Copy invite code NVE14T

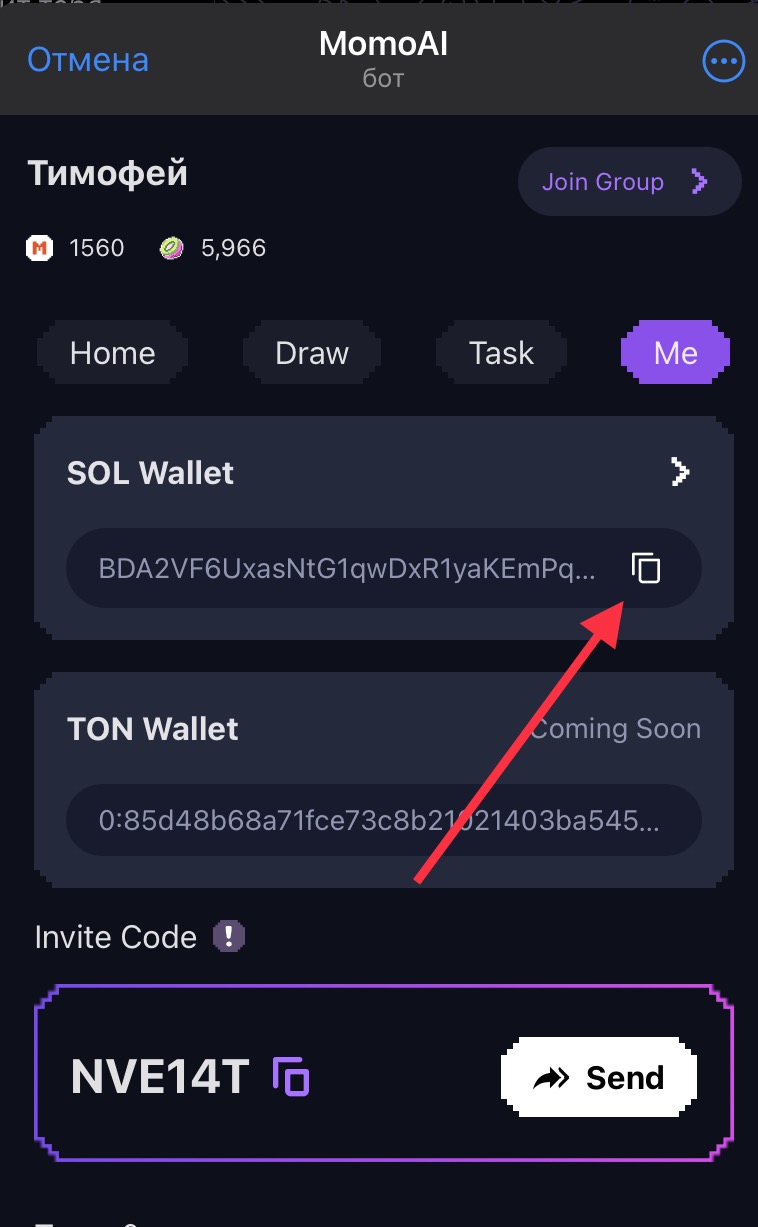click(291, 1077)
